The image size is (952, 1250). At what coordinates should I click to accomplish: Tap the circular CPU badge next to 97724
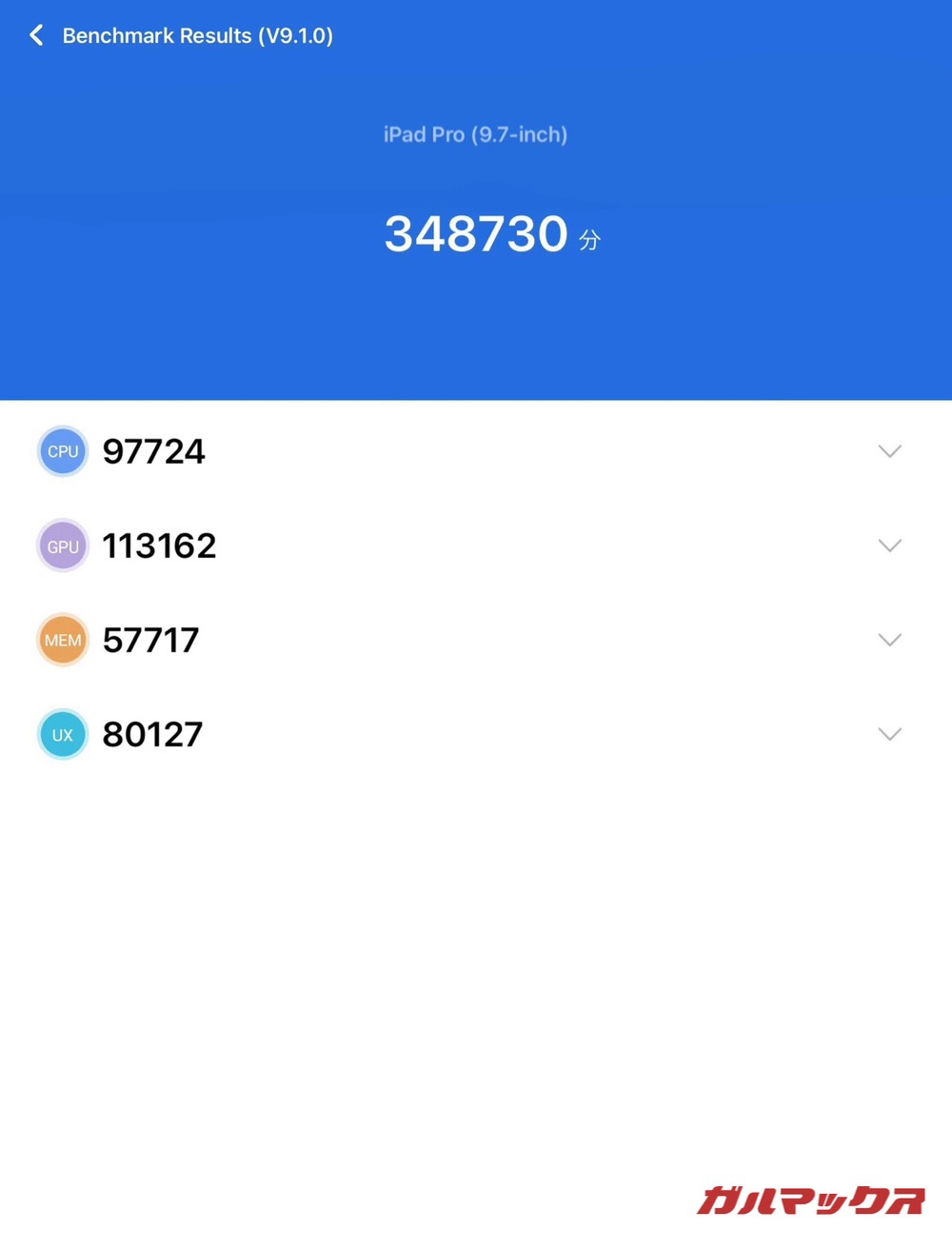click(62, 451)
